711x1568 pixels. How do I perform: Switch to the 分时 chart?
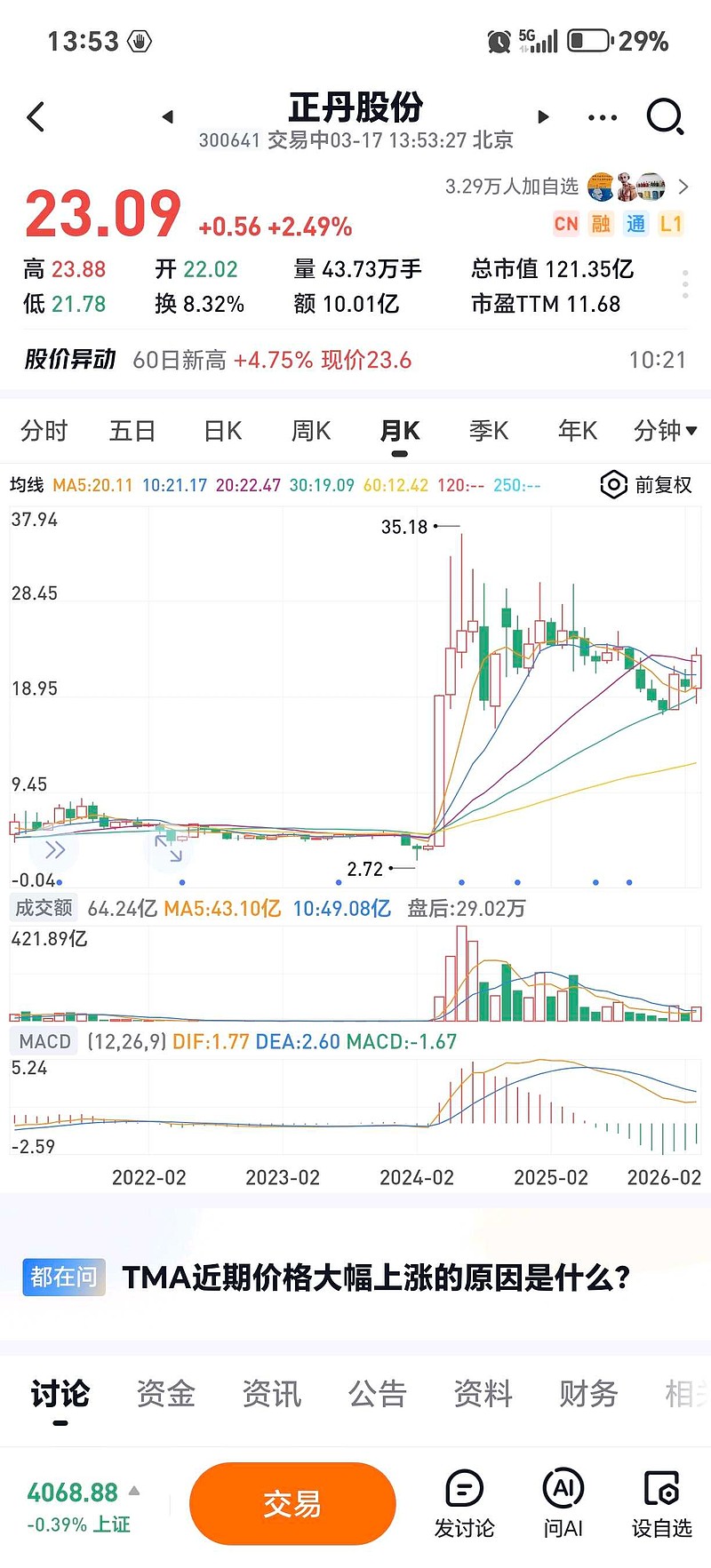coord(44,431)
